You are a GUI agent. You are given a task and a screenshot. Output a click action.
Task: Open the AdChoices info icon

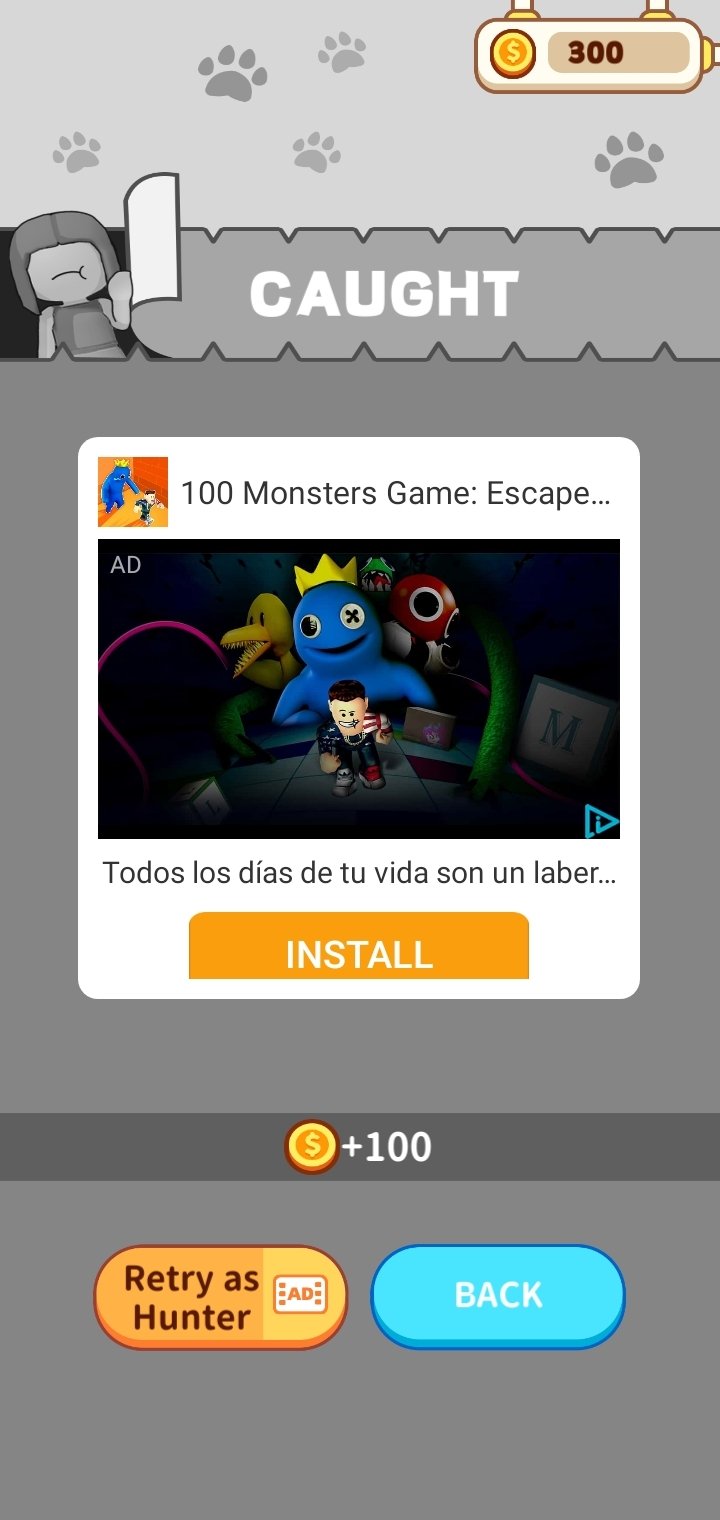[x=601, y=822]
